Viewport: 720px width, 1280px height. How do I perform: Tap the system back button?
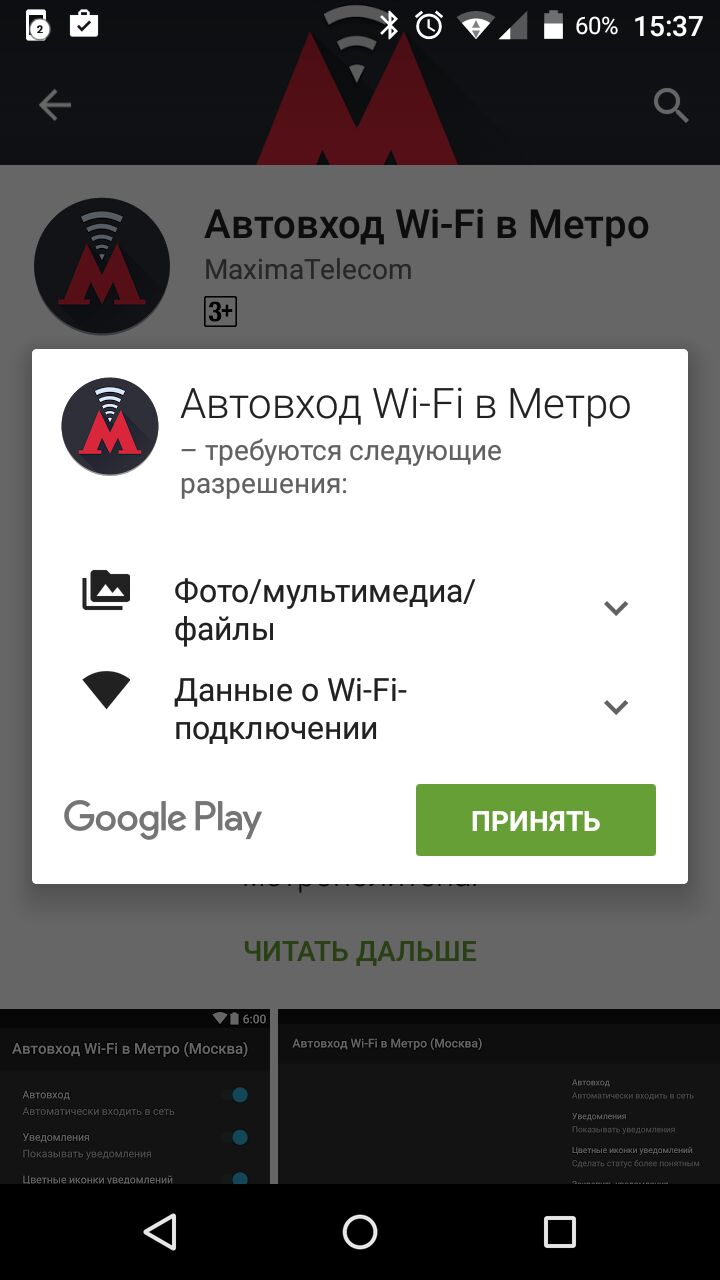pyautogui.click(x=160, y=1232)
